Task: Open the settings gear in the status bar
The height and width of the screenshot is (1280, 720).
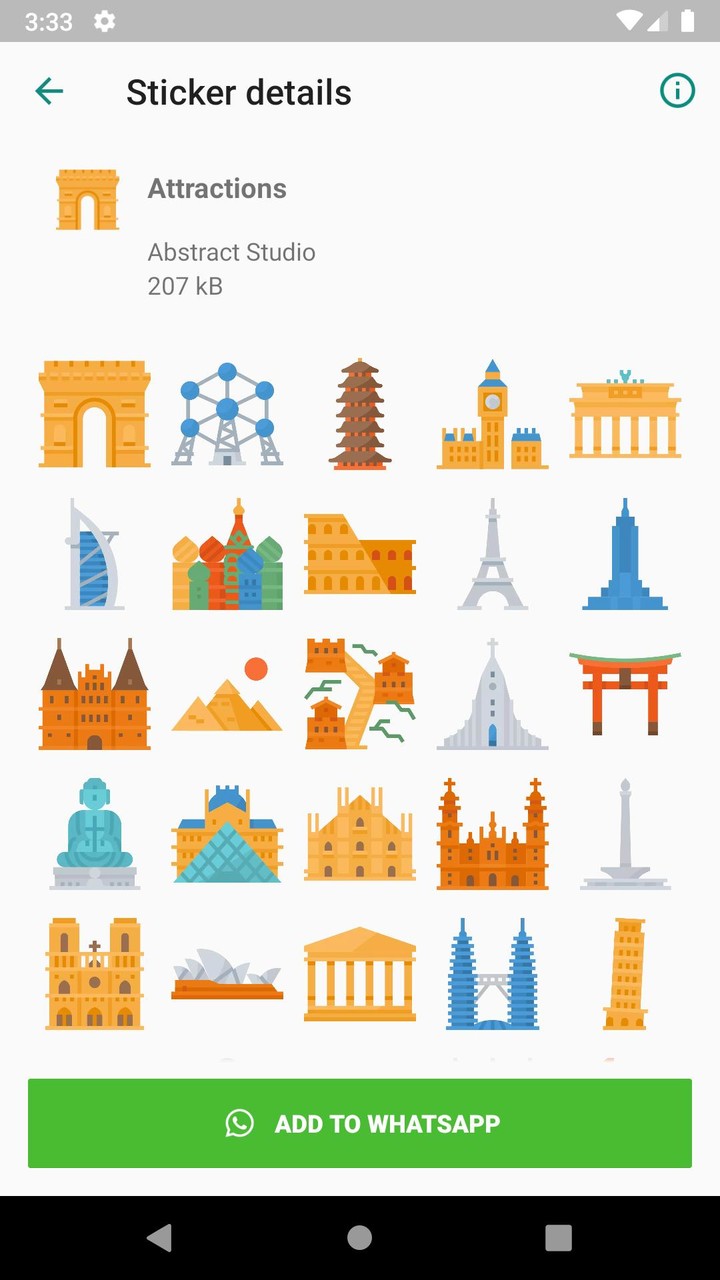Action: [x=104, y=19]
